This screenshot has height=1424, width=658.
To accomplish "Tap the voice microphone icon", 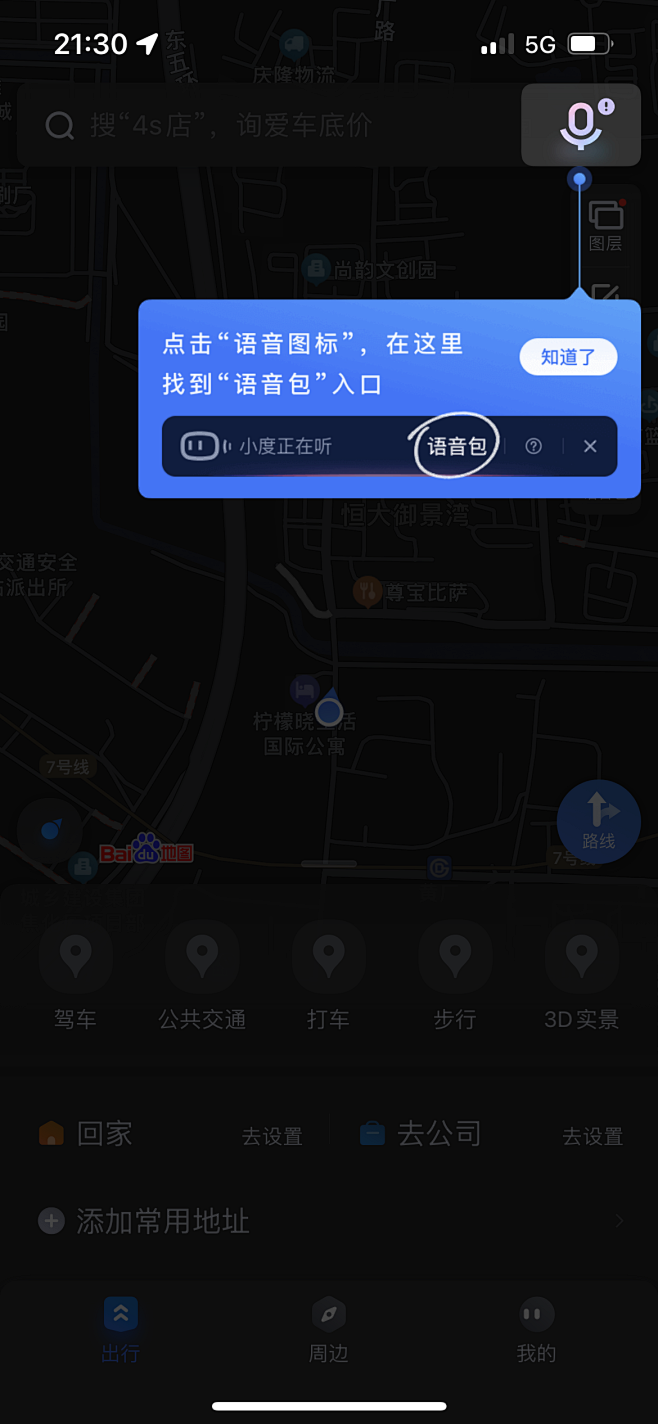I will pos(581,125).
